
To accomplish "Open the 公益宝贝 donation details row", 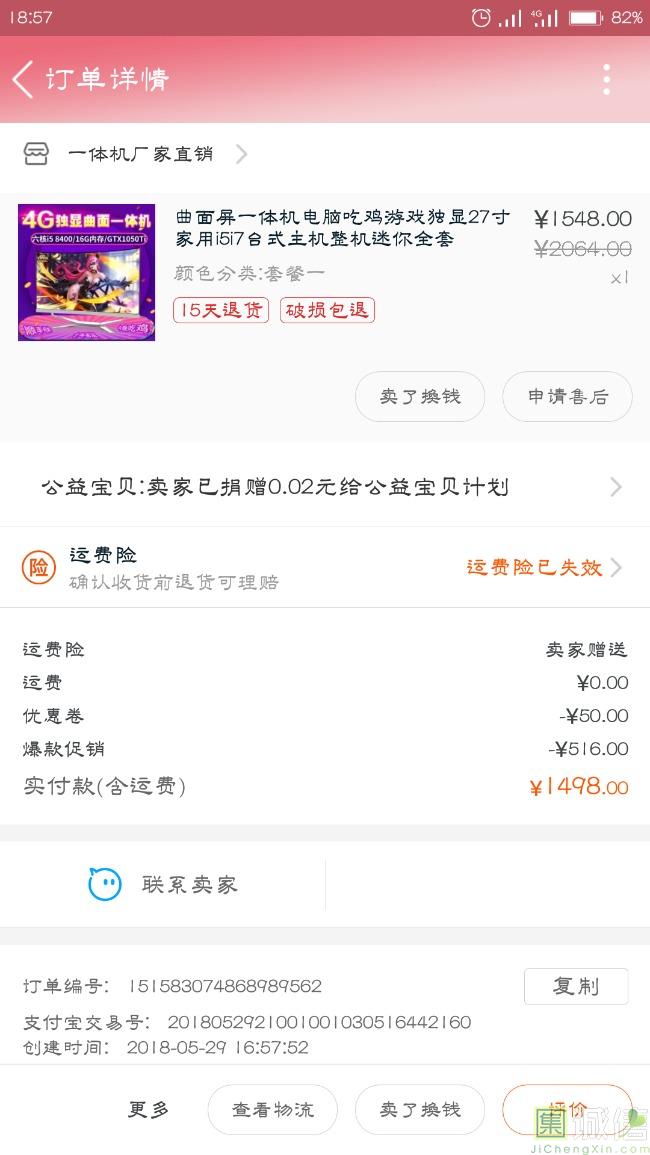I will click(325, 487).
